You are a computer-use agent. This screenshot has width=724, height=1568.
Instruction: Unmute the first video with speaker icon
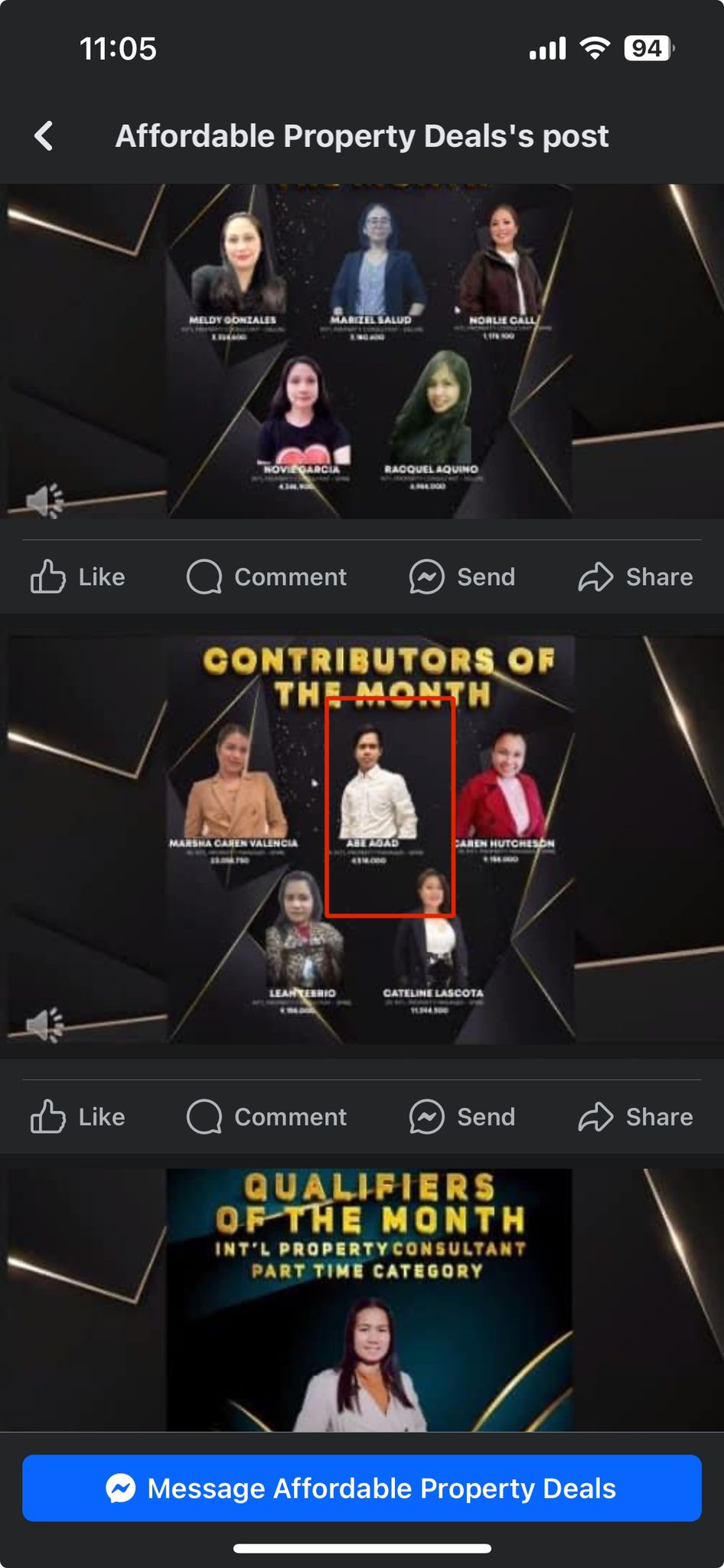point(44,501)
